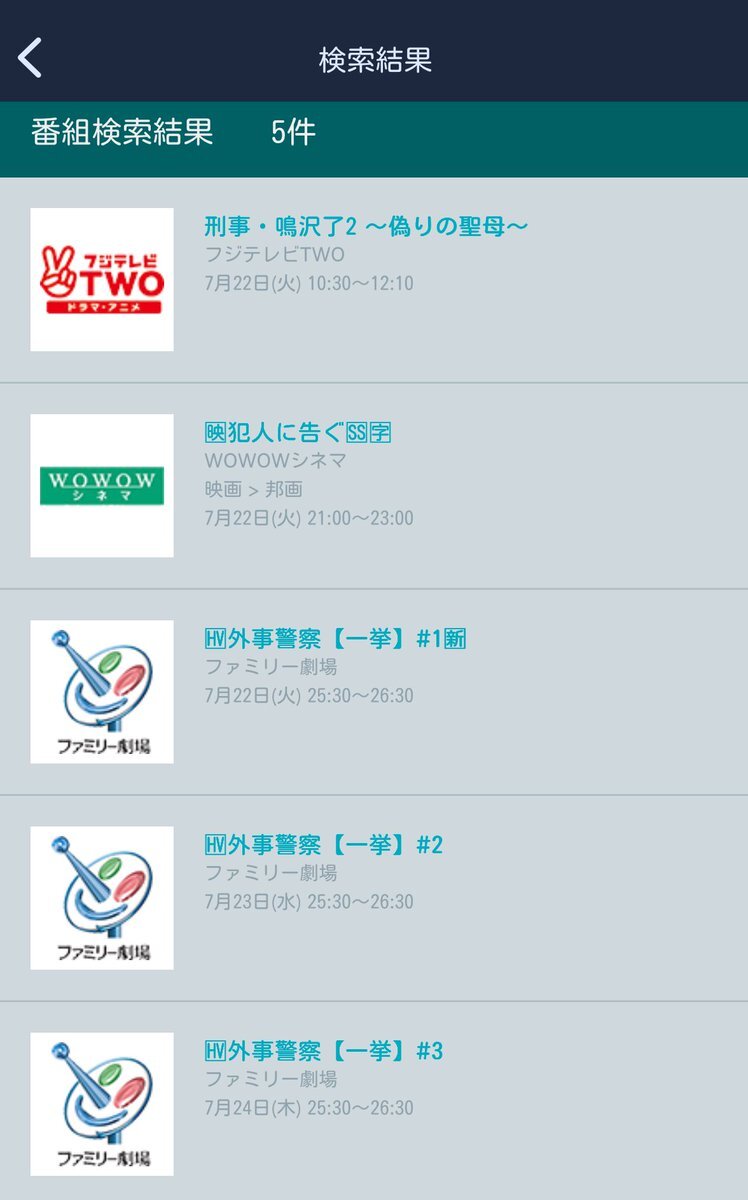Image resolution: width=748 pixels, height=1200 pixels.
Task: Open 犯人に告ぐ on WOWOWシネマ
Action: [x=374, y=486]
